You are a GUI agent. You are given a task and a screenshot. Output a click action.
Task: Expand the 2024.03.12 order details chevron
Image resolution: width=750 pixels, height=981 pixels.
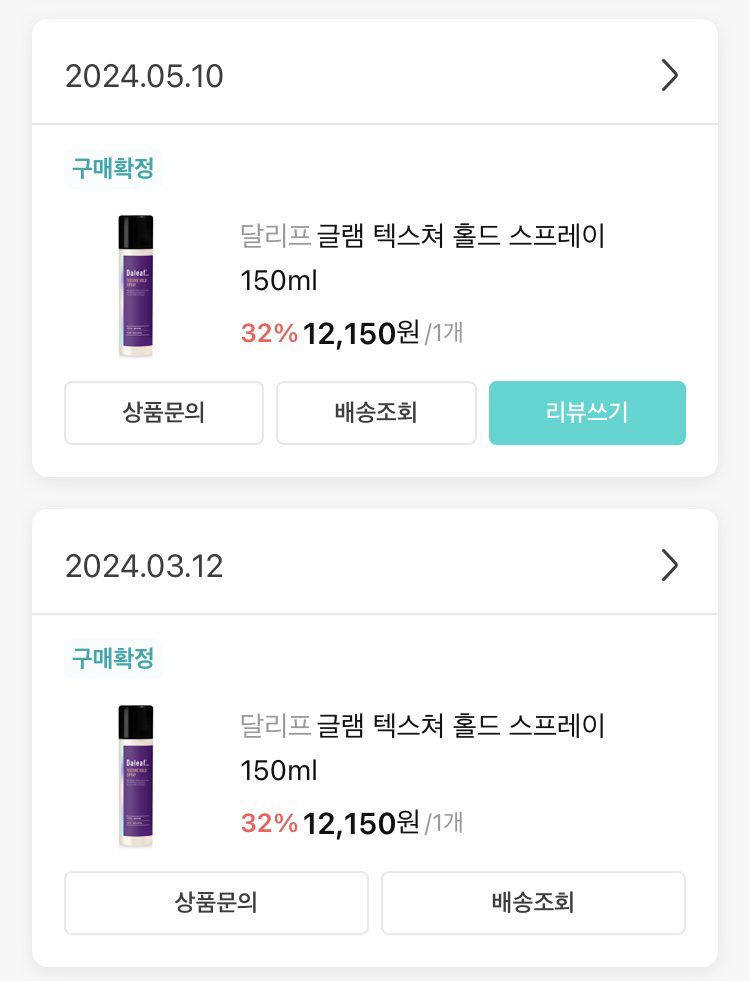tap(669, 566)
